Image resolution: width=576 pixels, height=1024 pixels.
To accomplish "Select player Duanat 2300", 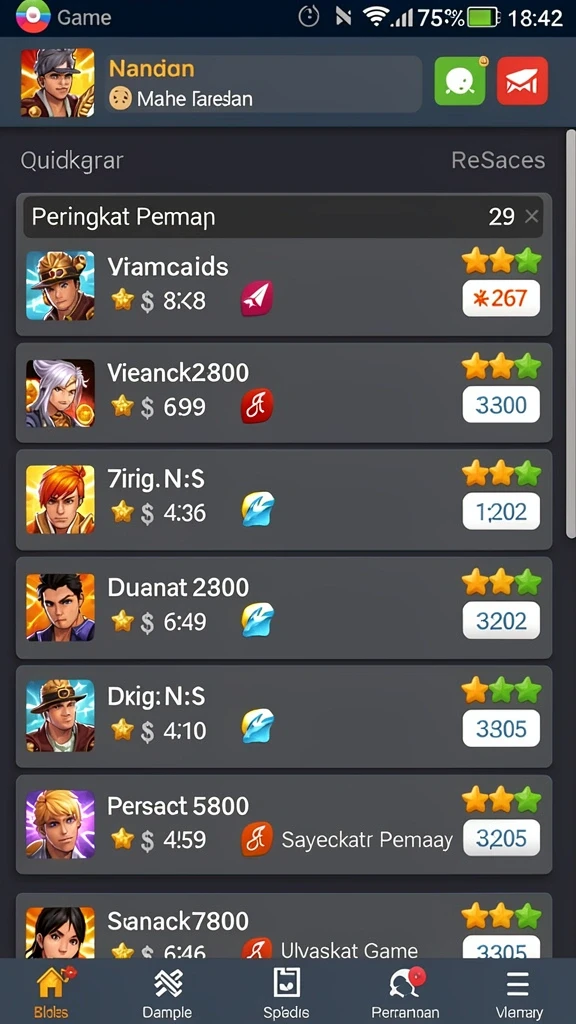I will tap(284, 608).
